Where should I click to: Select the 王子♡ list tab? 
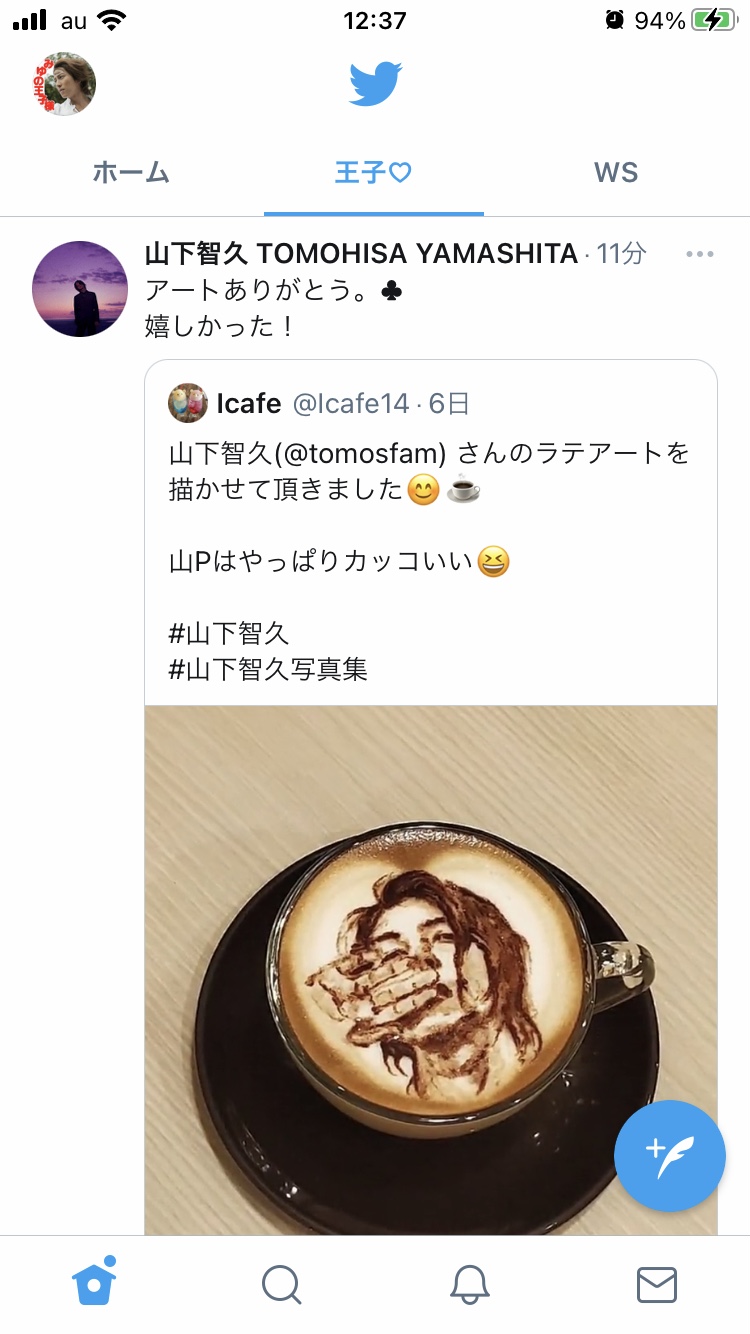tap(373, 172)
